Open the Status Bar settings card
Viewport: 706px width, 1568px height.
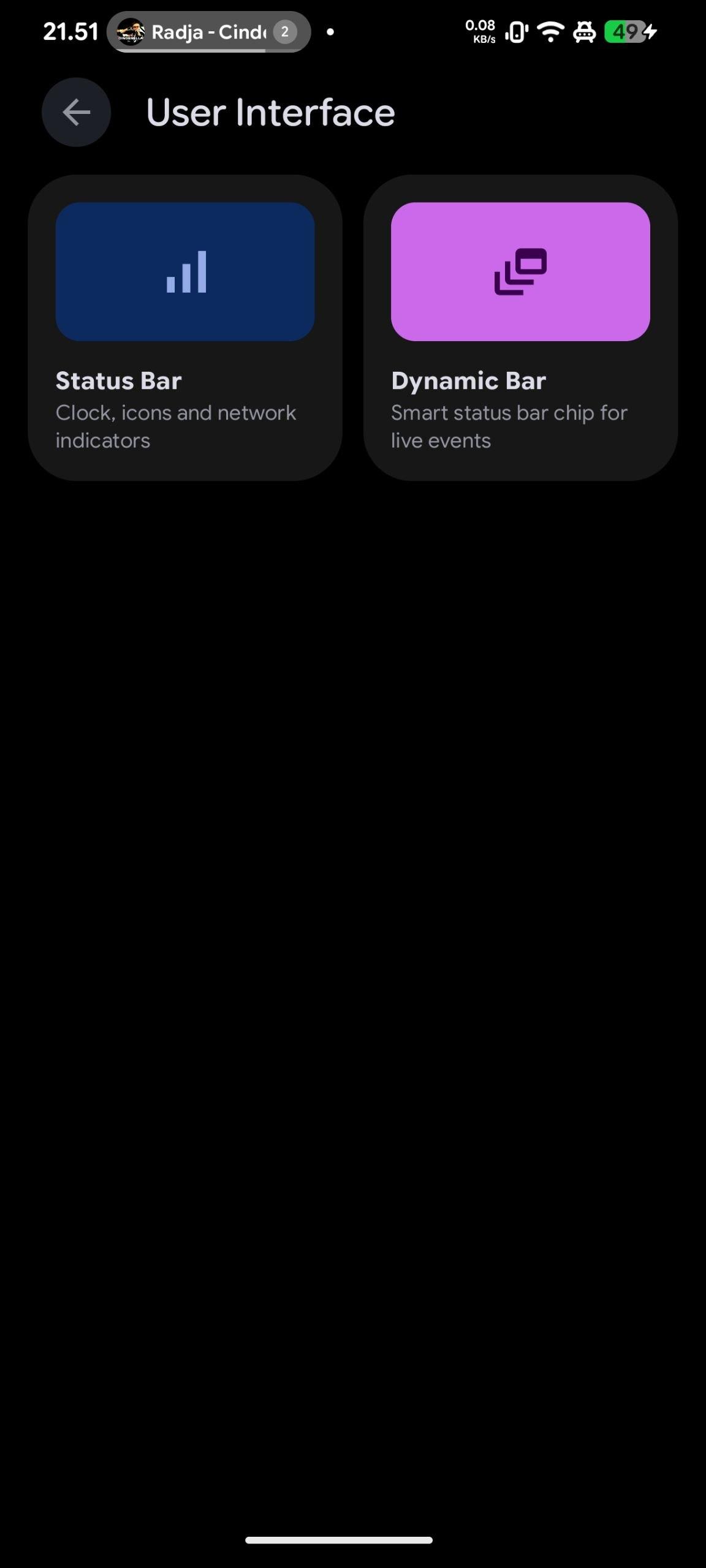coord(184,328)
